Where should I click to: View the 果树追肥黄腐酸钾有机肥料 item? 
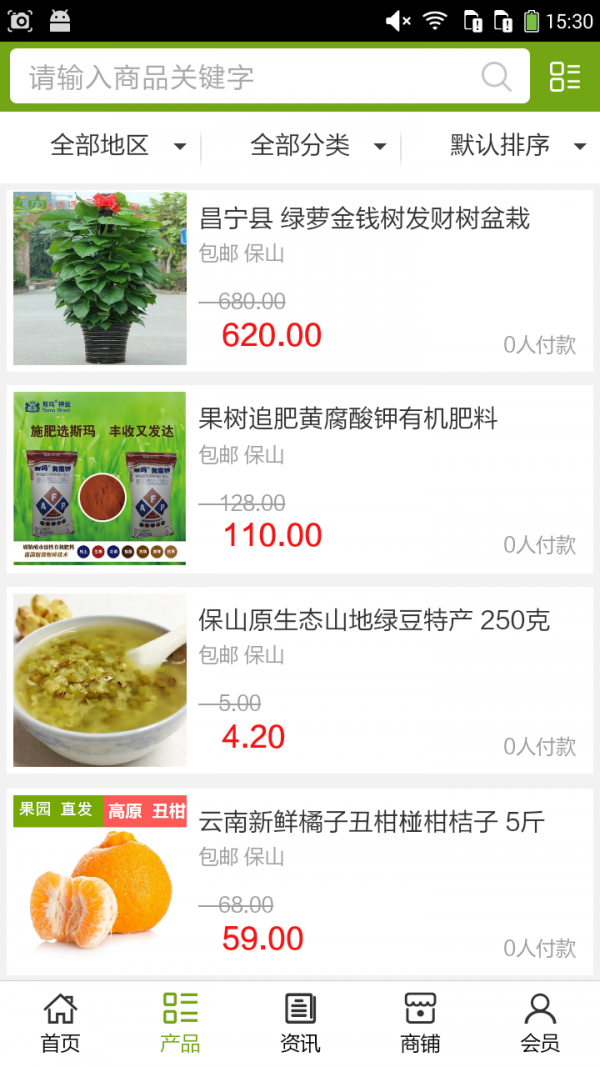[x=348, y=419]
